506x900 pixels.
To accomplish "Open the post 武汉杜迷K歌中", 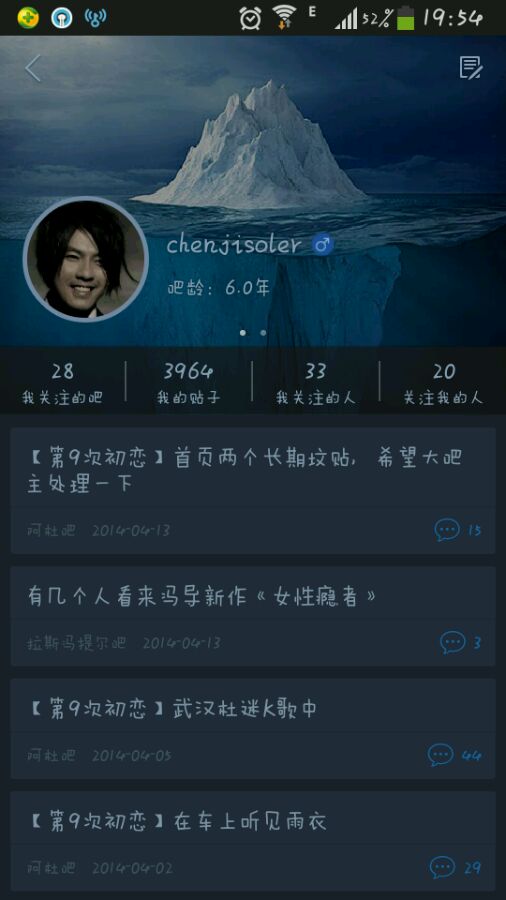I will coord(253,728).
